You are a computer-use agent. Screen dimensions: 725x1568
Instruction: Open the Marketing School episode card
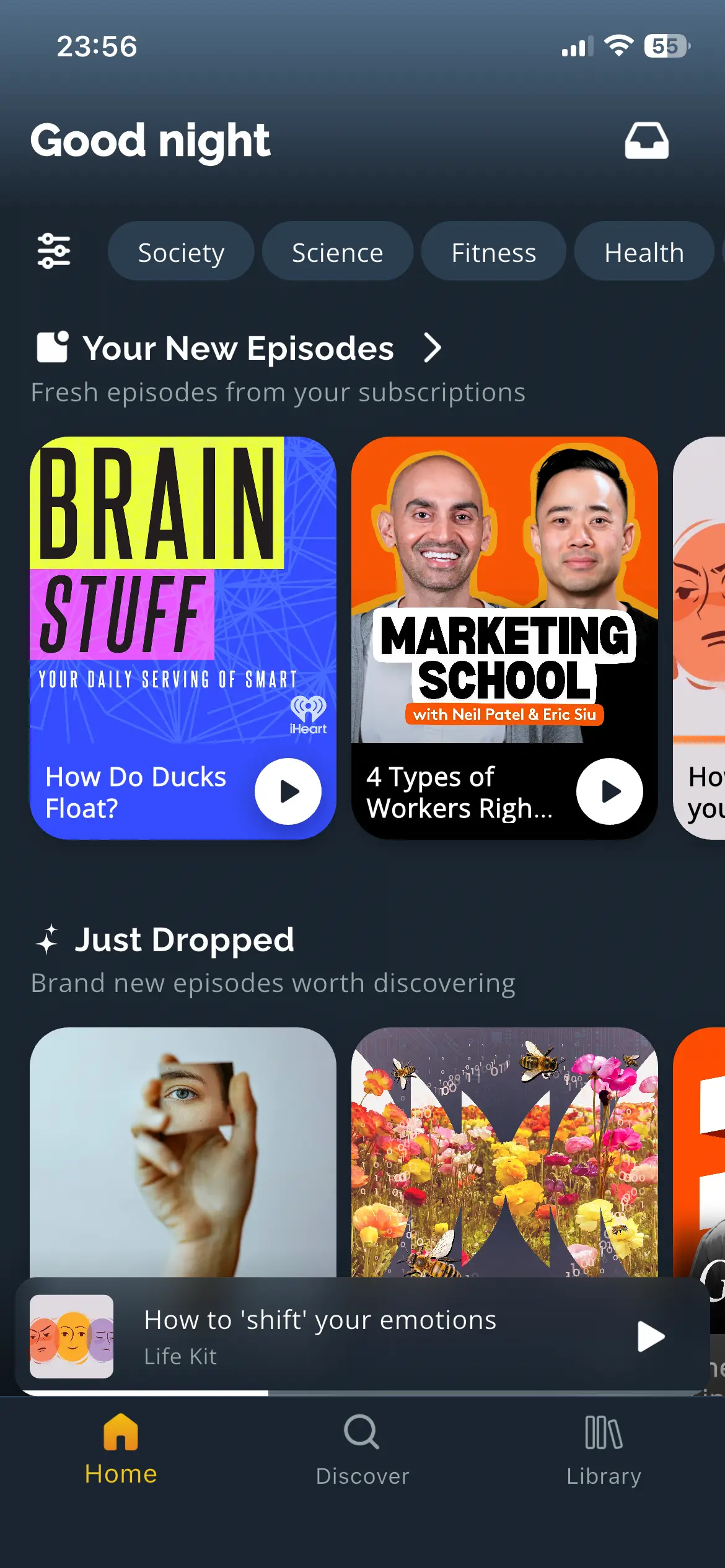[504, 588]
